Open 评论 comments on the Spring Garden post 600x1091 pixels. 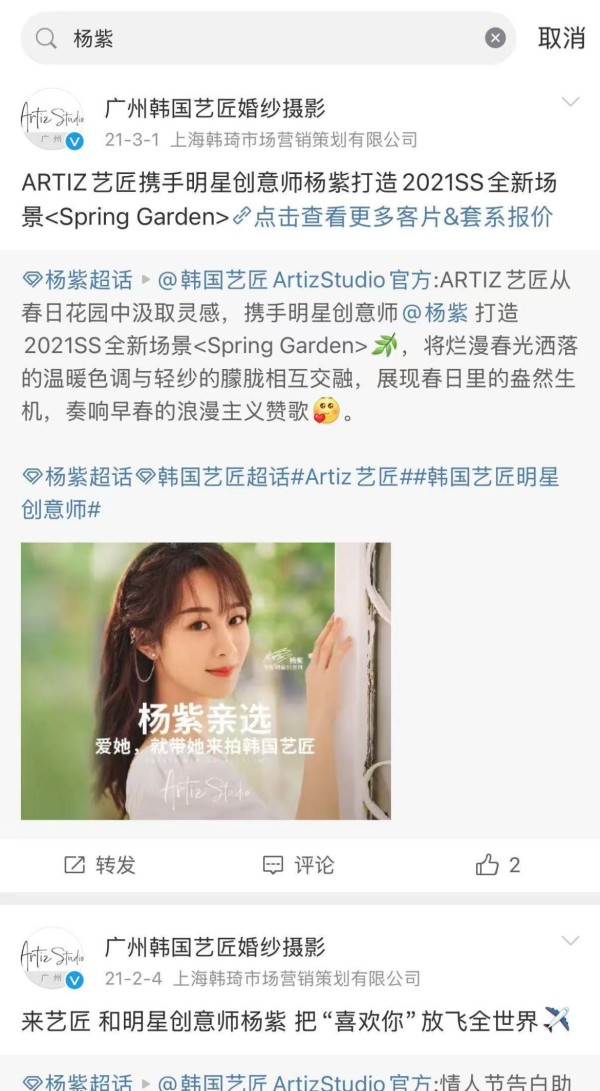coord(299,865)
